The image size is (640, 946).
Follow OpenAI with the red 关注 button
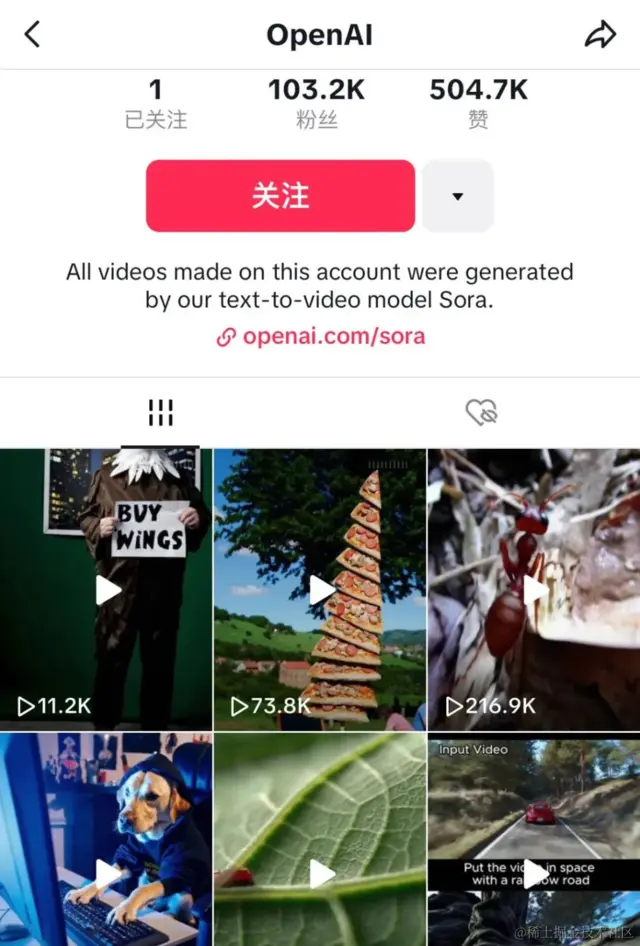(x=280, y=196)
